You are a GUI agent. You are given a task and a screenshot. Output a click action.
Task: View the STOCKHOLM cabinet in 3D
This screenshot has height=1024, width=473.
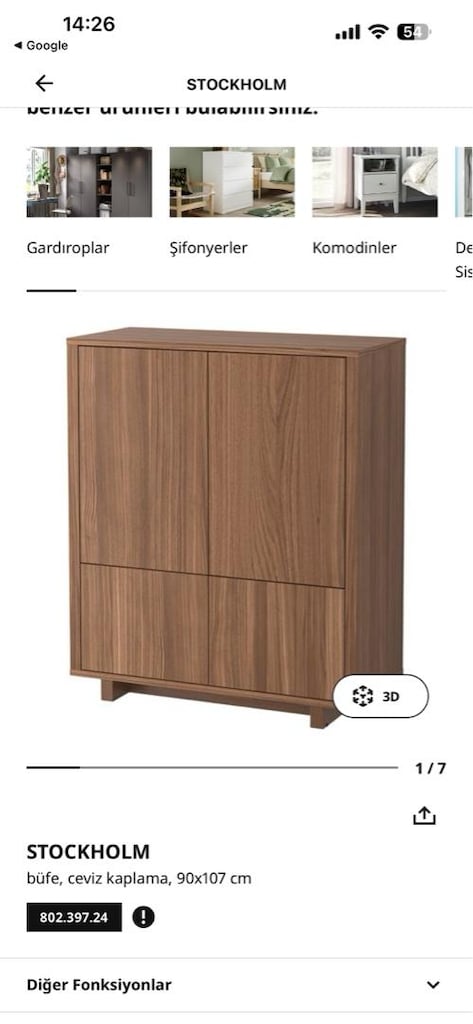pyautogui.click(x=381, y=696)
